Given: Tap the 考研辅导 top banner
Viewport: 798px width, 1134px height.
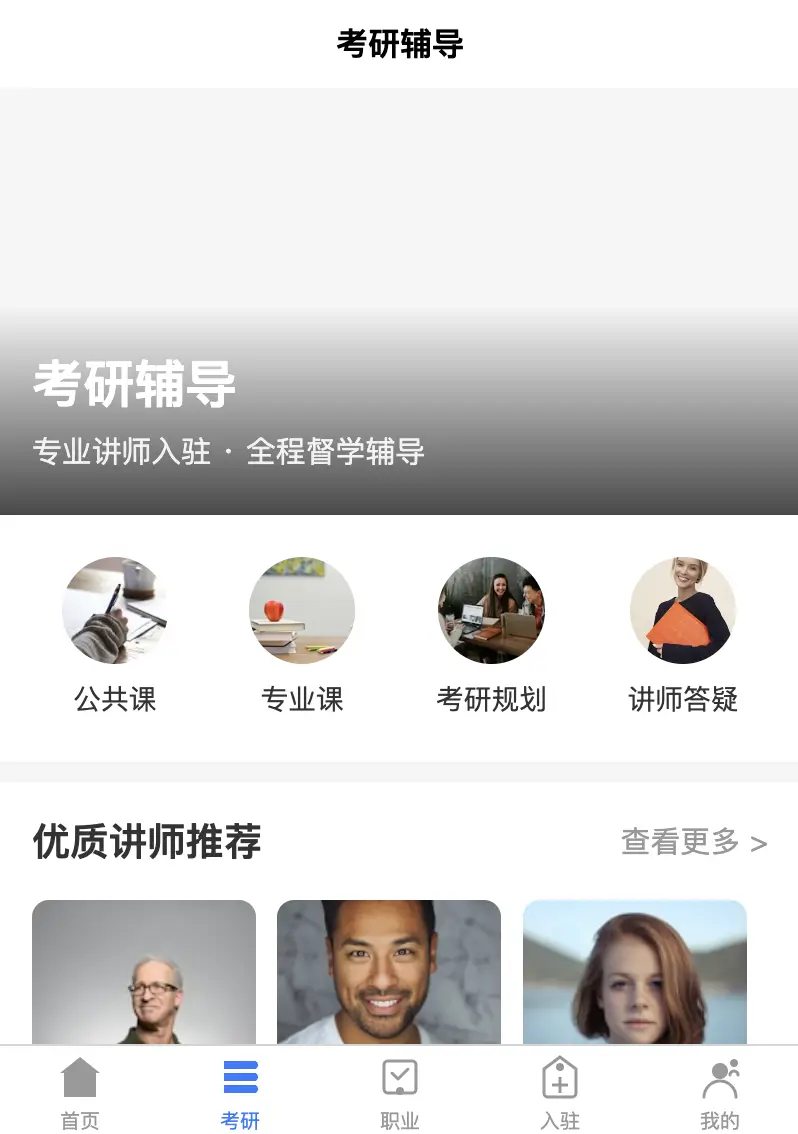Looking at the screenshot, I should [399, 301].
